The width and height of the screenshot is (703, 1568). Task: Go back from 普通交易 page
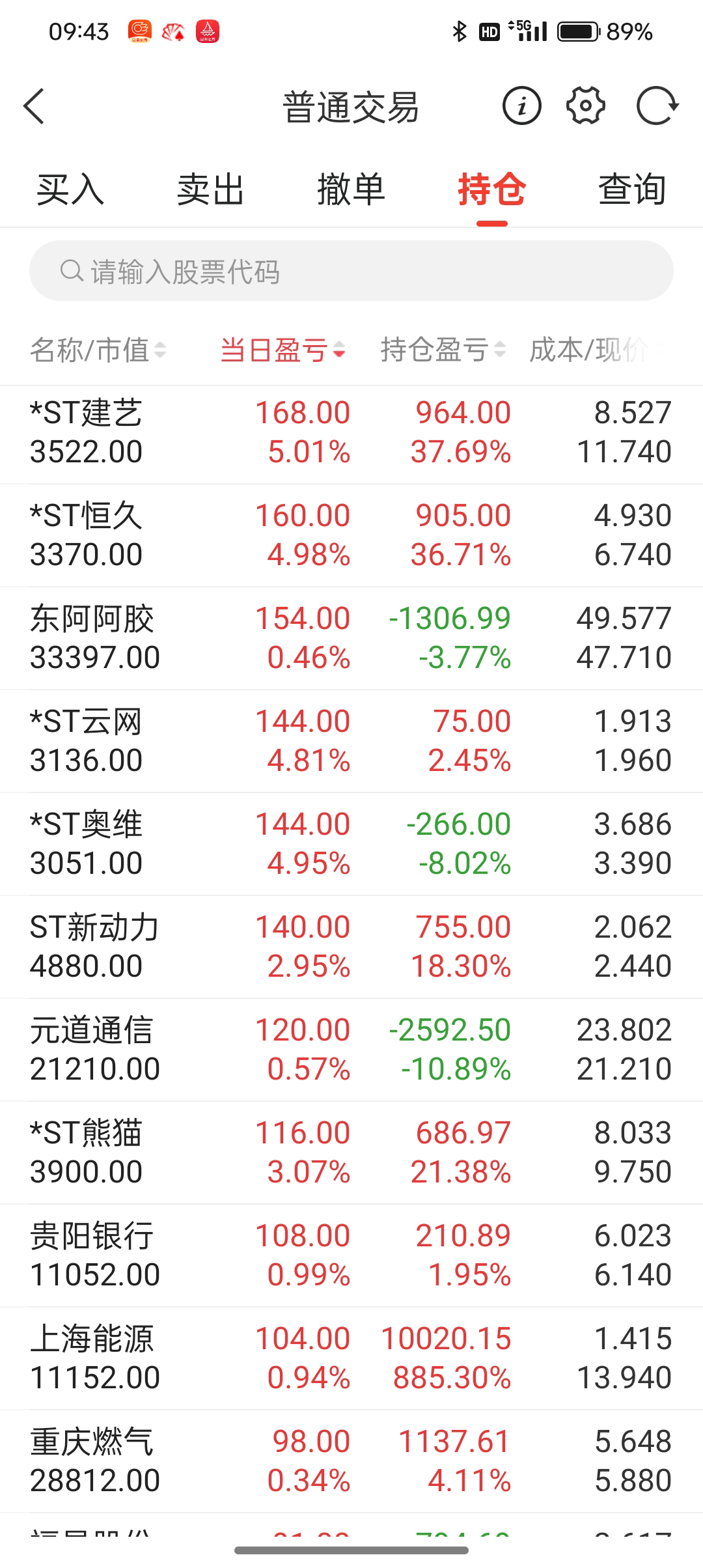(34, 106)
